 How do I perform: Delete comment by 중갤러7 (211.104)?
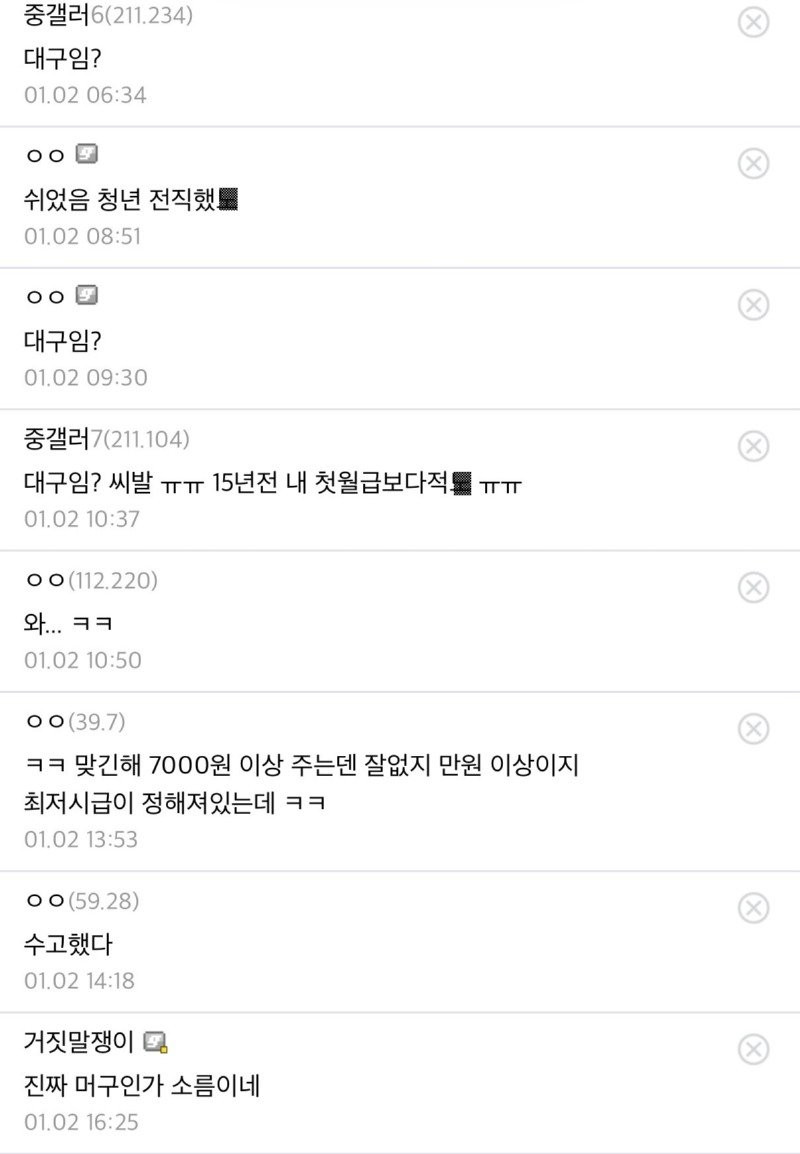[x=753, y=445]
